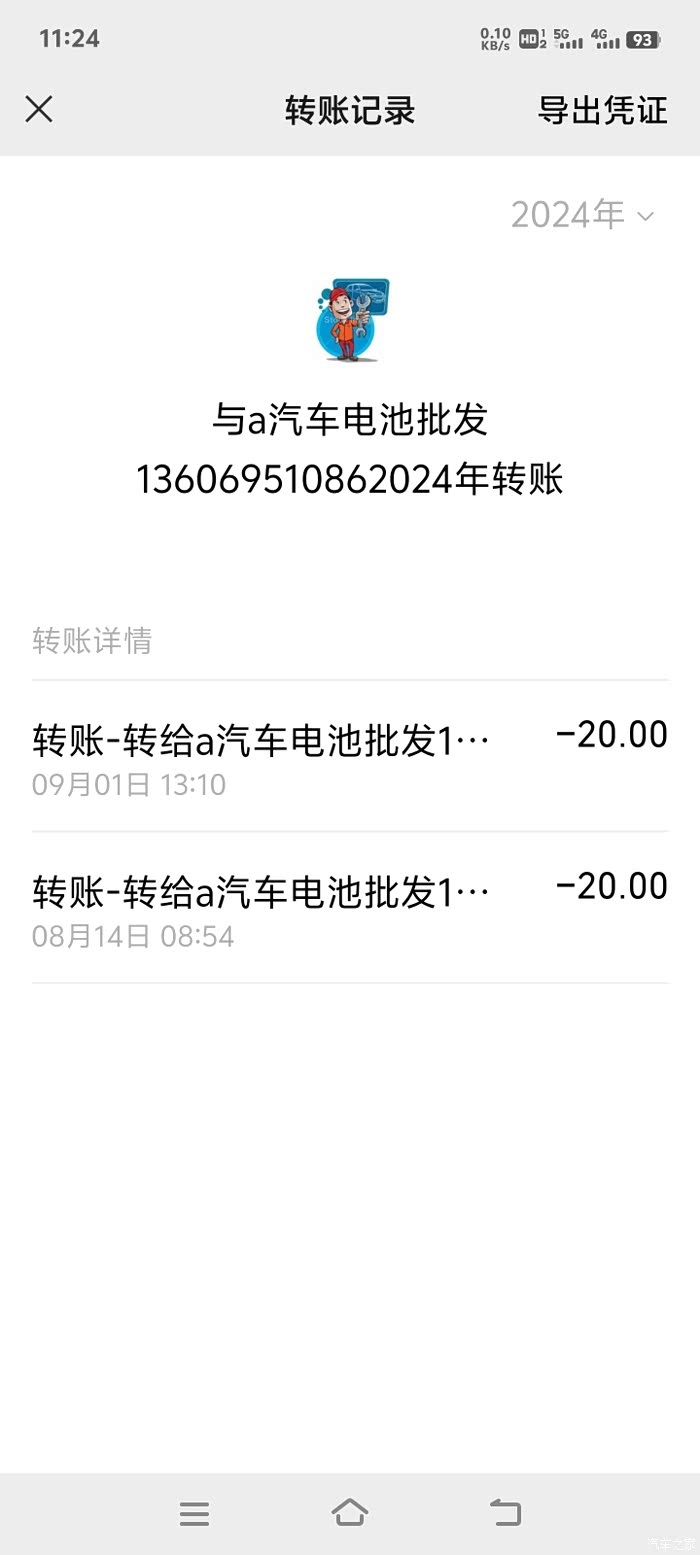Go to the phone home screen
Image resolution: width=700 pixels, height=1555 pixels.
[350, 1512]
